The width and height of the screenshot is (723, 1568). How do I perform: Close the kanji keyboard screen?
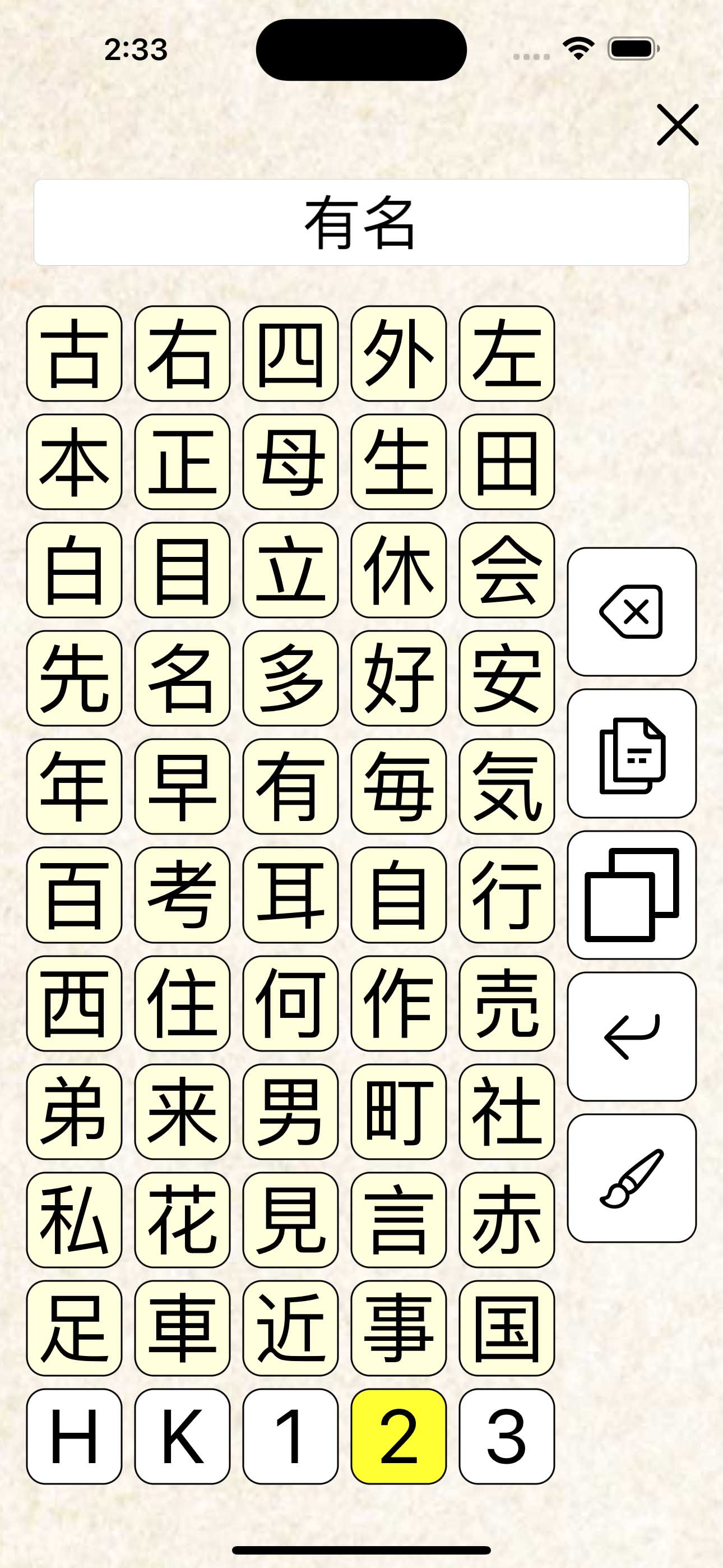(678, 125)
